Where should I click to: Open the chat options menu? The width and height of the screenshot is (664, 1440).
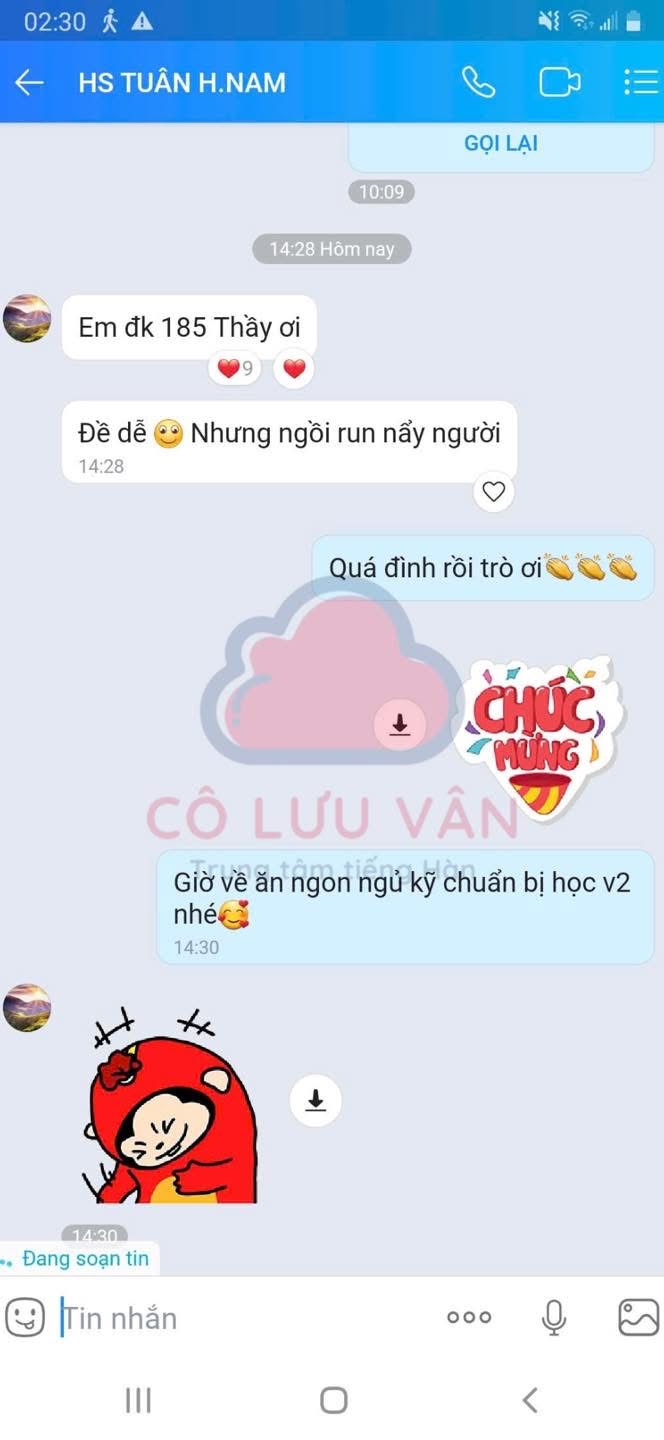(x=640, y=83)
